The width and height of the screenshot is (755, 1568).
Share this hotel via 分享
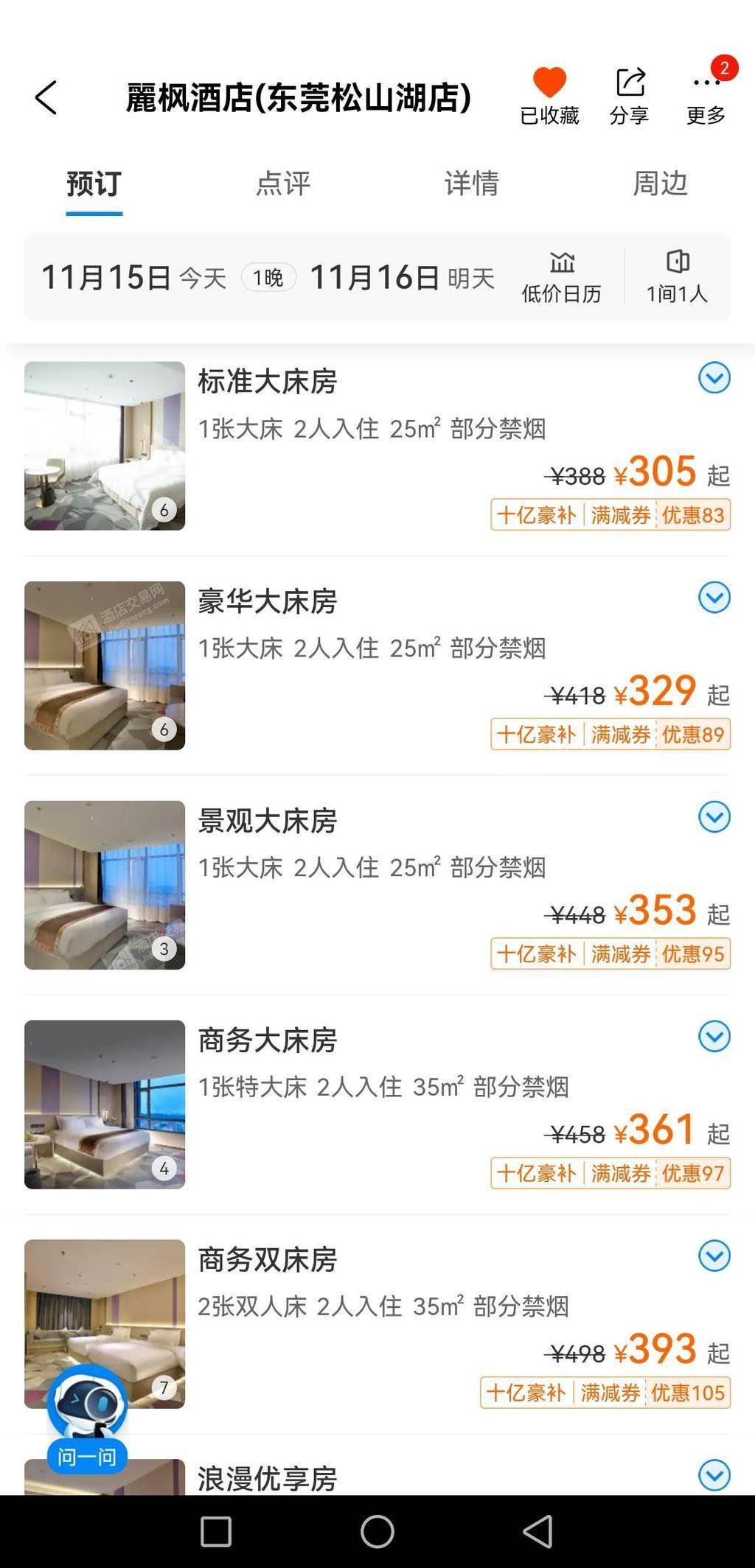pos(629,96)
